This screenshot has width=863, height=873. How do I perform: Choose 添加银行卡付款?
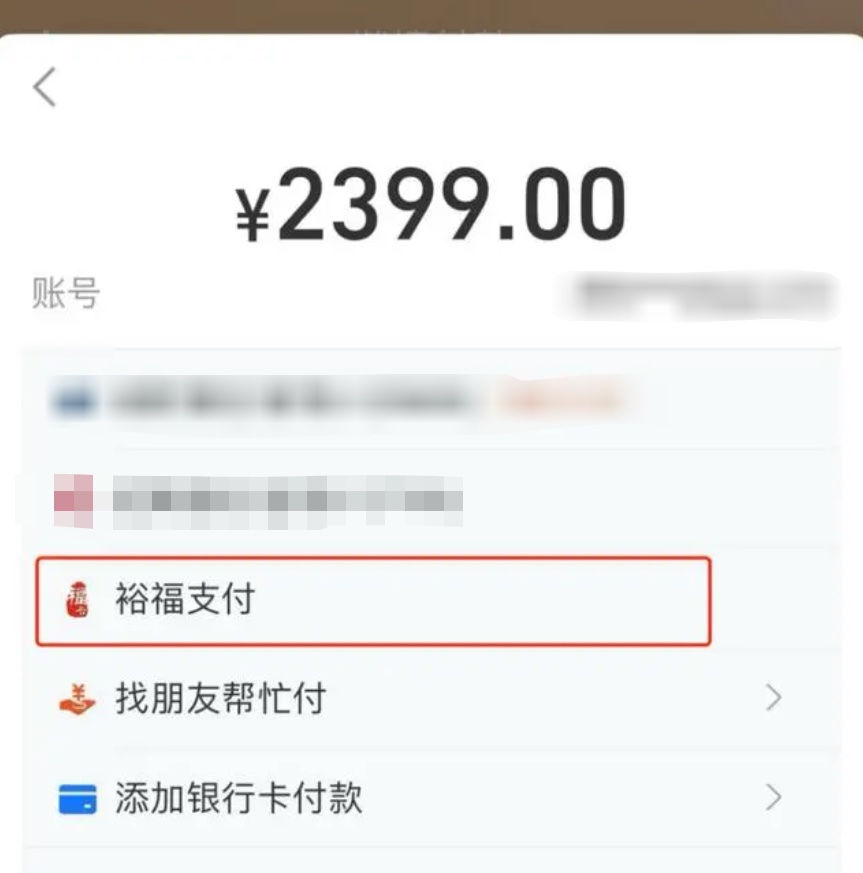pyautogui.click(x=420, y=798)
